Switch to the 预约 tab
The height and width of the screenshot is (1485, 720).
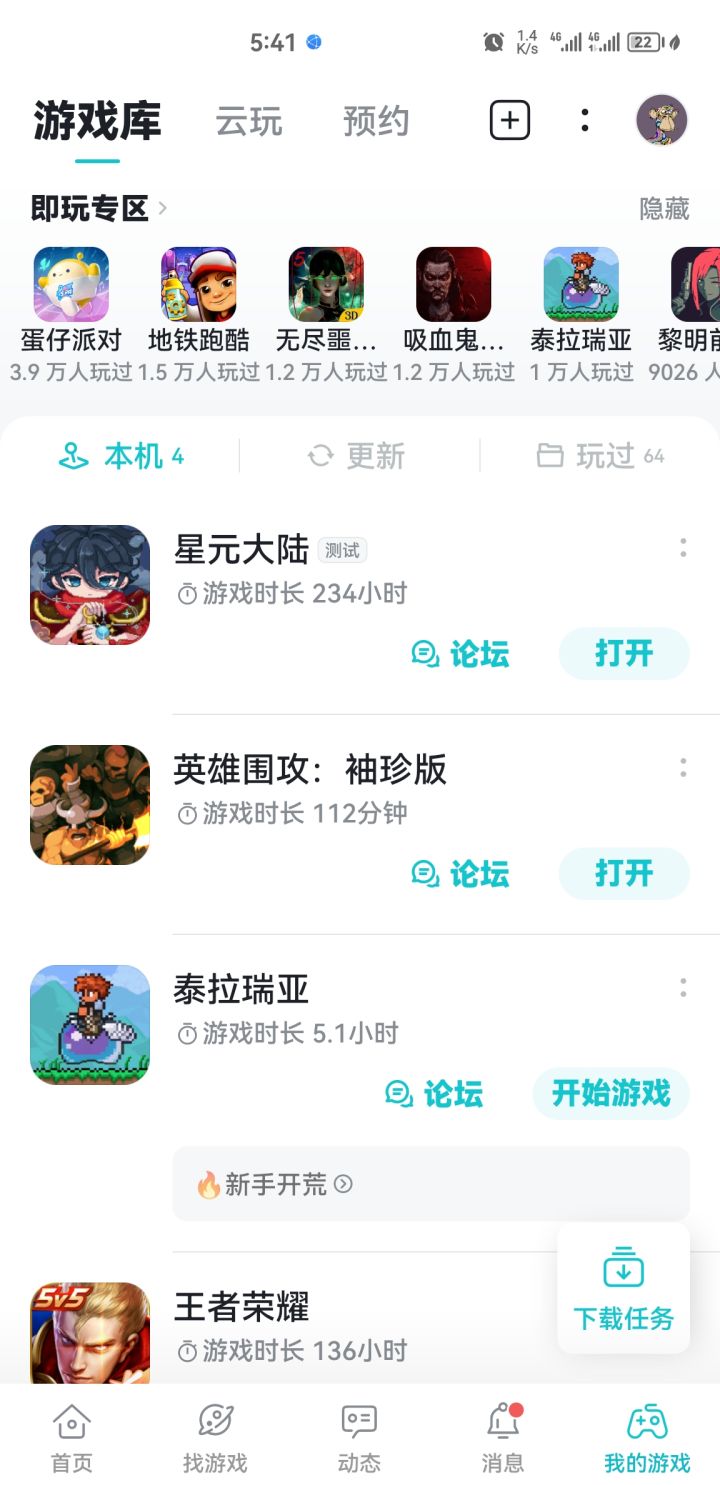(x=376, y=122)
